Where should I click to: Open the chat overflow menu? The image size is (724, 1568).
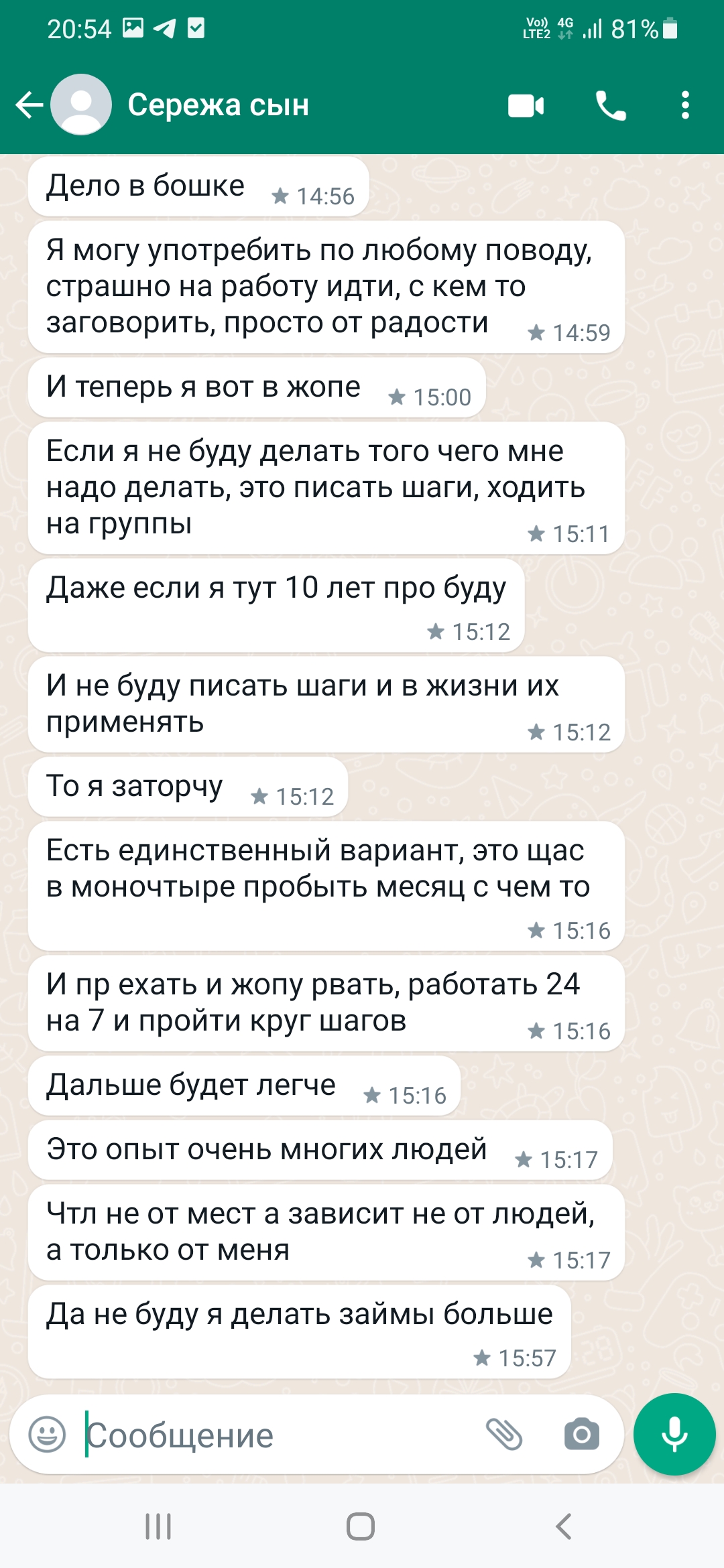[684, 106]
